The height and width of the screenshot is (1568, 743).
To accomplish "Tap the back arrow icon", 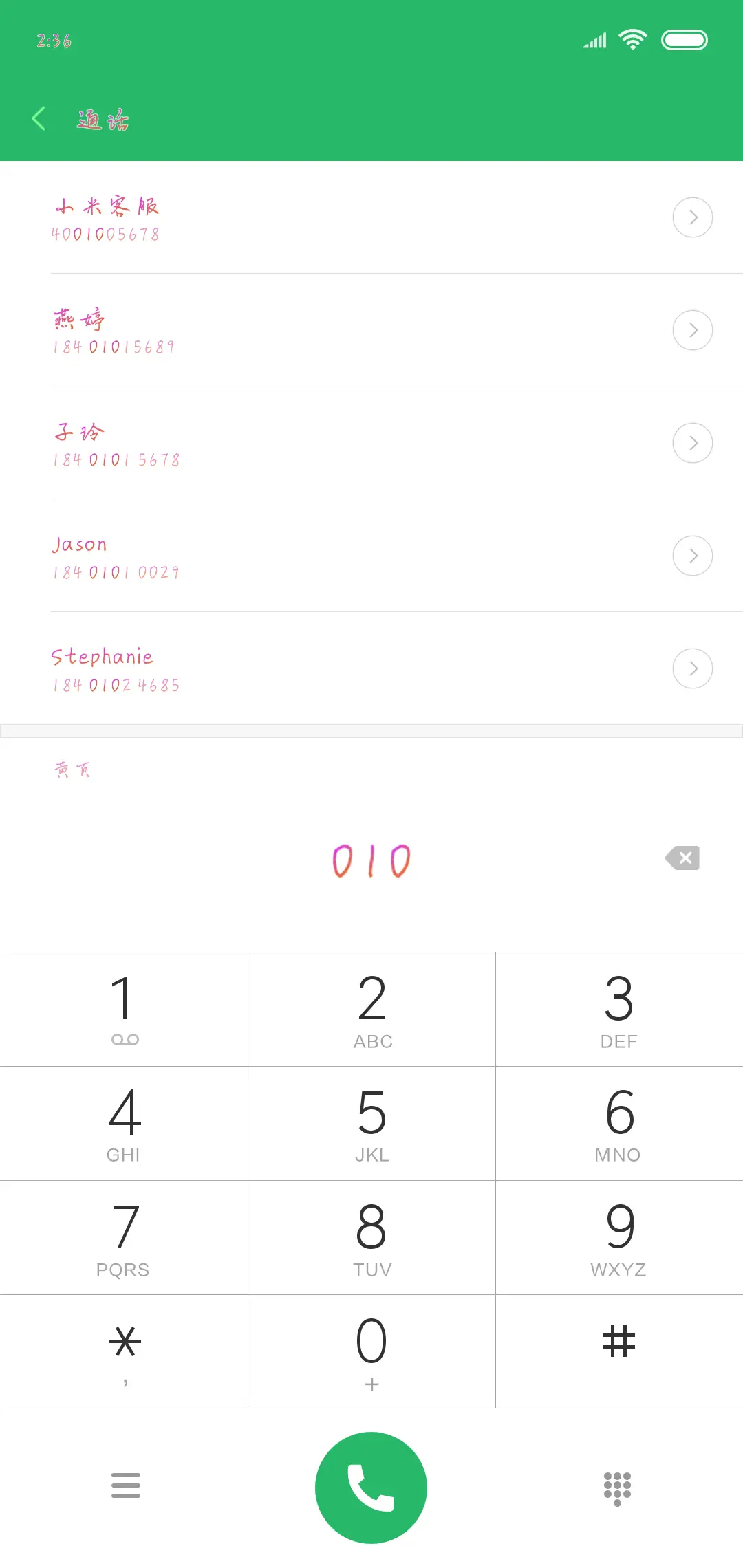I will click(38, 118).
